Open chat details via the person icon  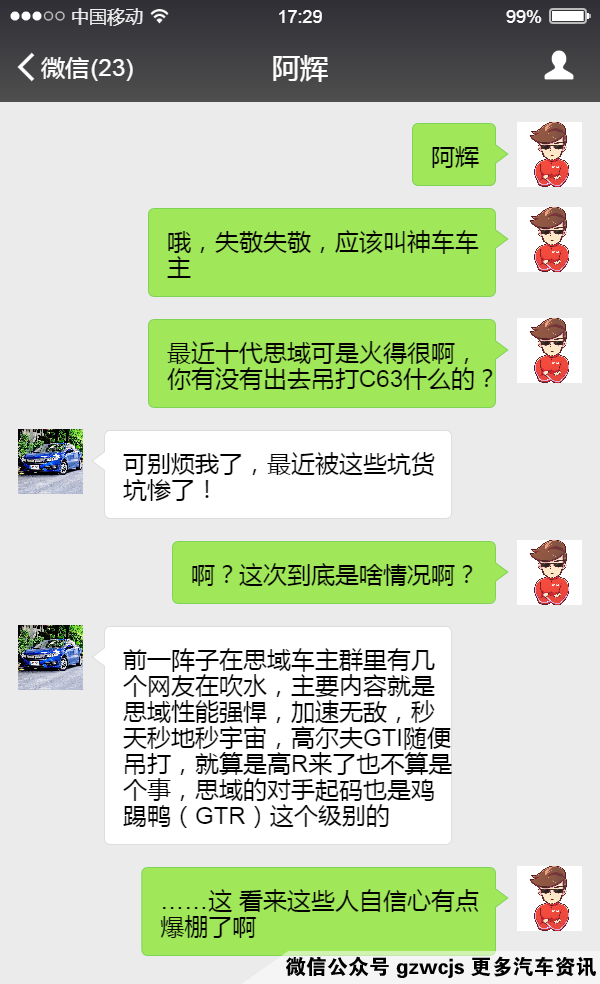point(558,67)
